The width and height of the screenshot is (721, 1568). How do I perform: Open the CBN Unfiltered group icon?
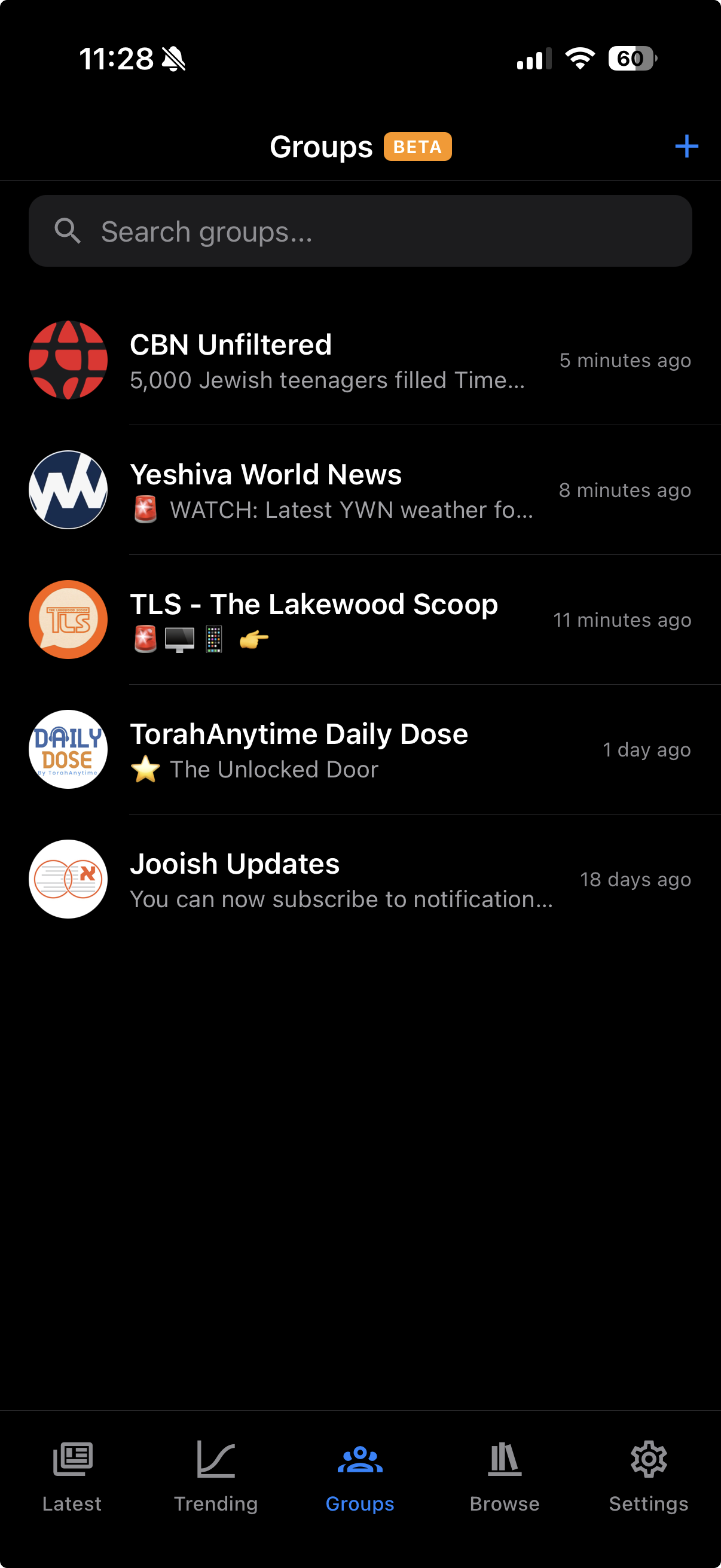click(x=68, y=360)
